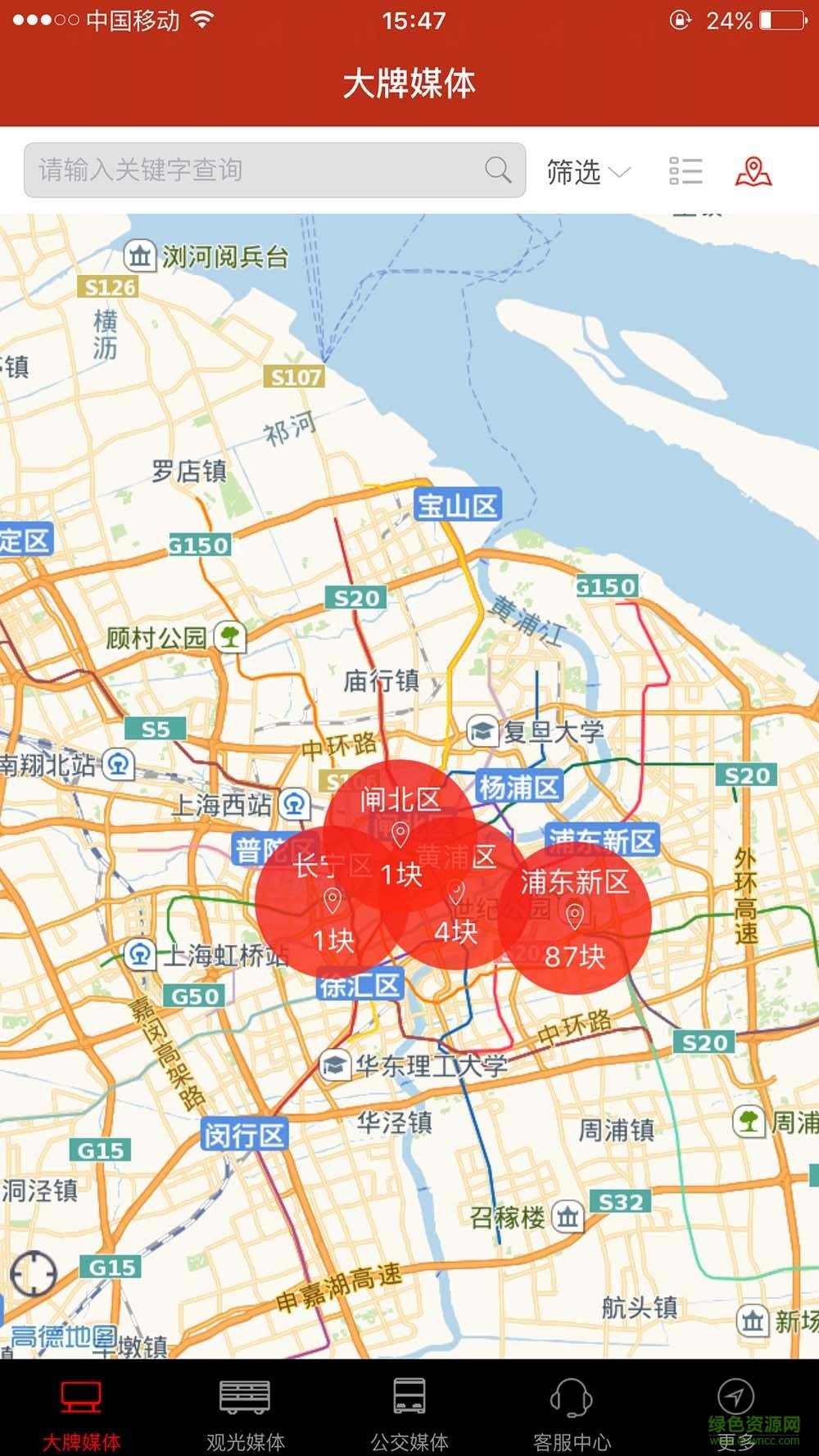The image size is (819, 1456).
Task: Expand the 筛选 filter dropdown
Action: tap(588, 172)
